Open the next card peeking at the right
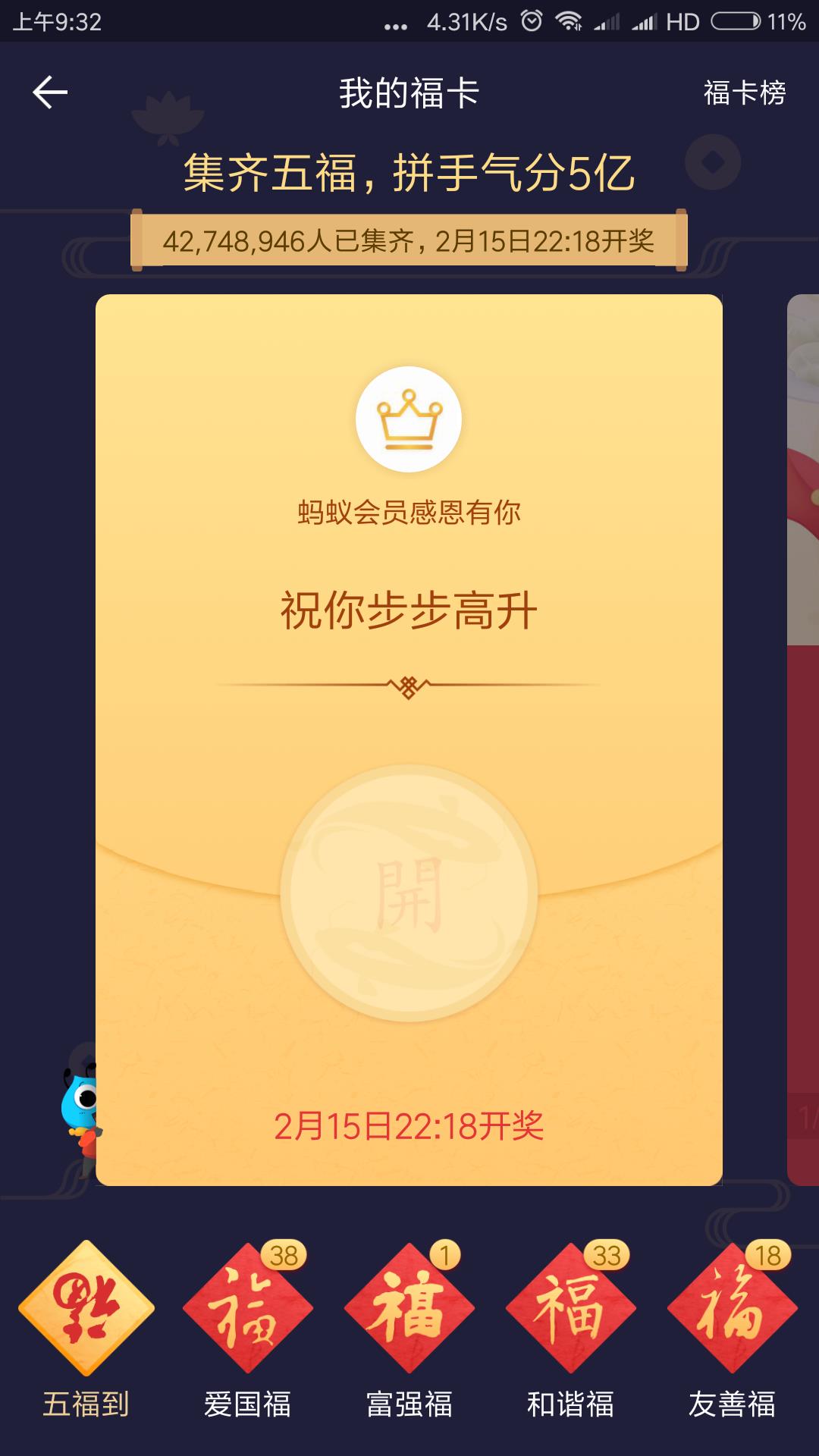 804,739
